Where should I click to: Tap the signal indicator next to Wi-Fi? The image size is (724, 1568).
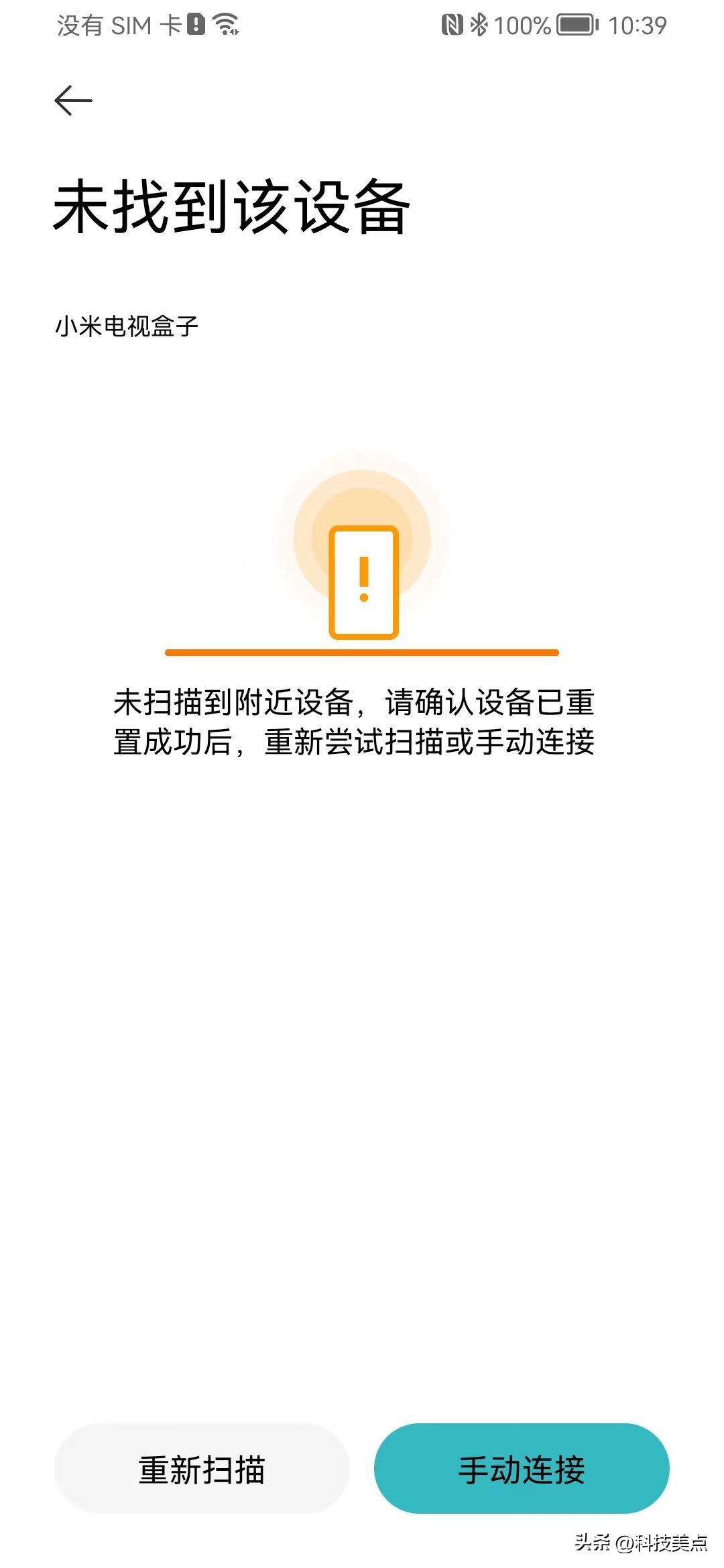point(236,30)
